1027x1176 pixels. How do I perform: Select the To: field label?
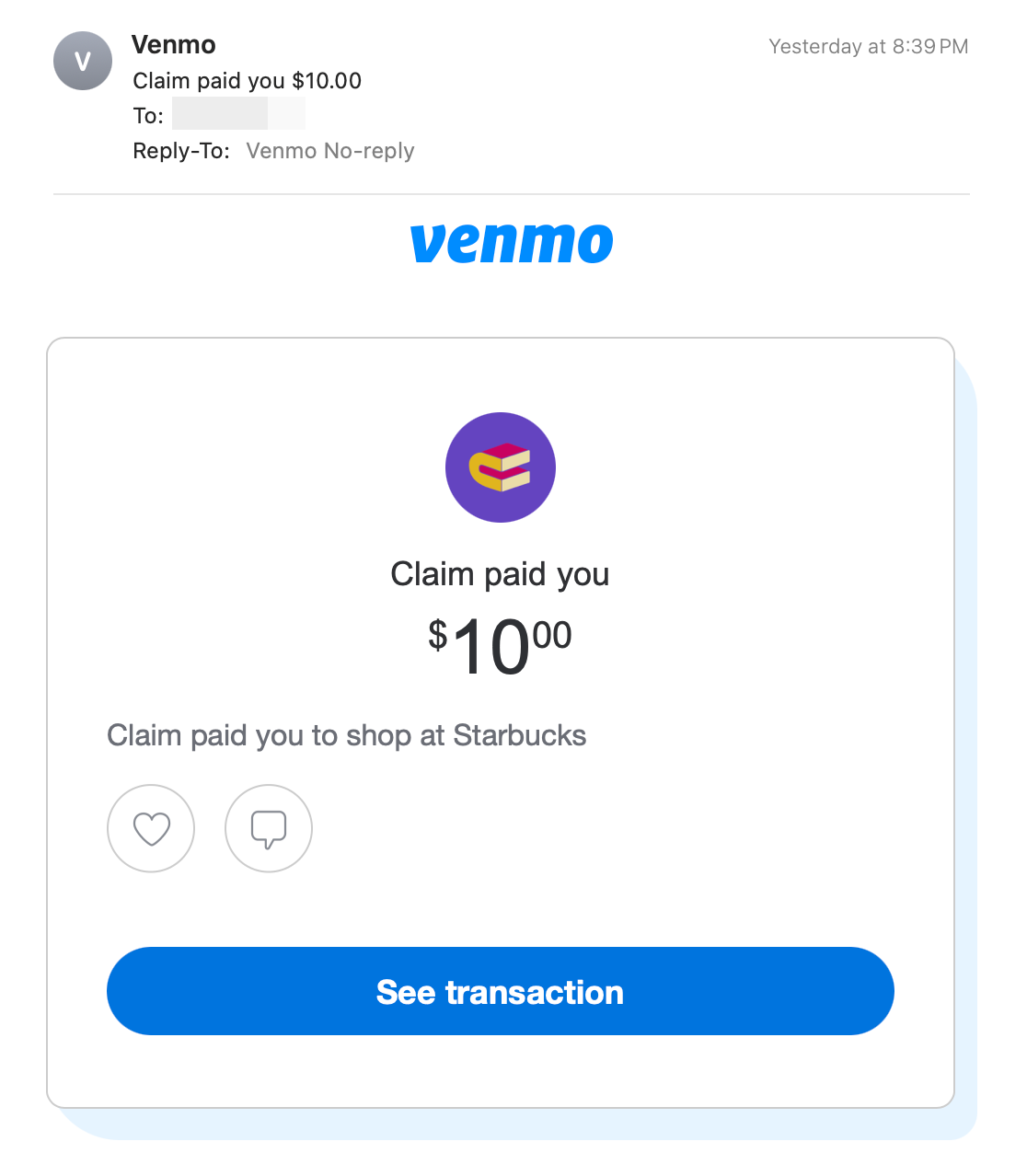(146, 115)
